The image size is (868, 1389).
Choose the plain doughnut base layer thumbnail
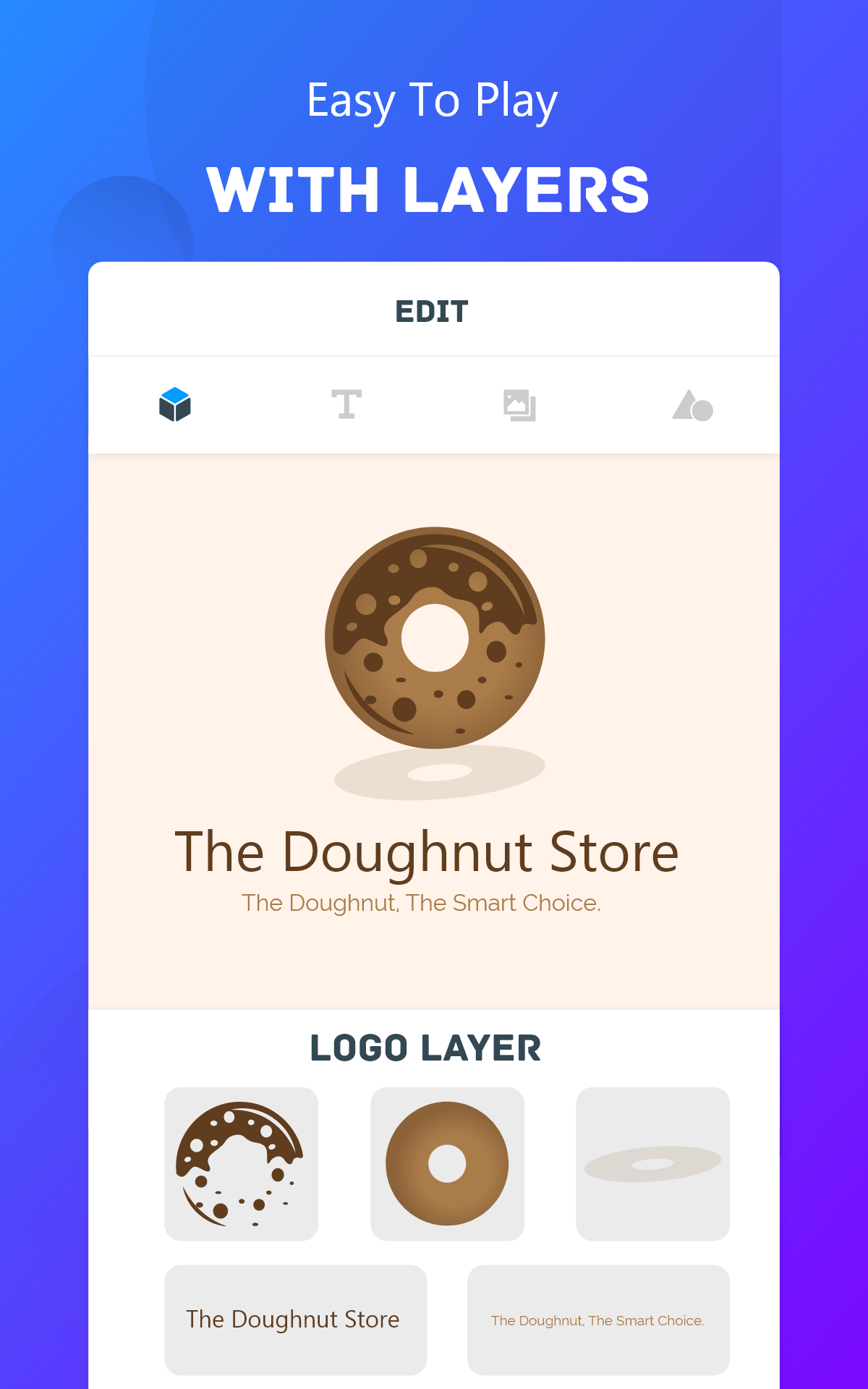pyautogui.click(x=448, y=1163)
